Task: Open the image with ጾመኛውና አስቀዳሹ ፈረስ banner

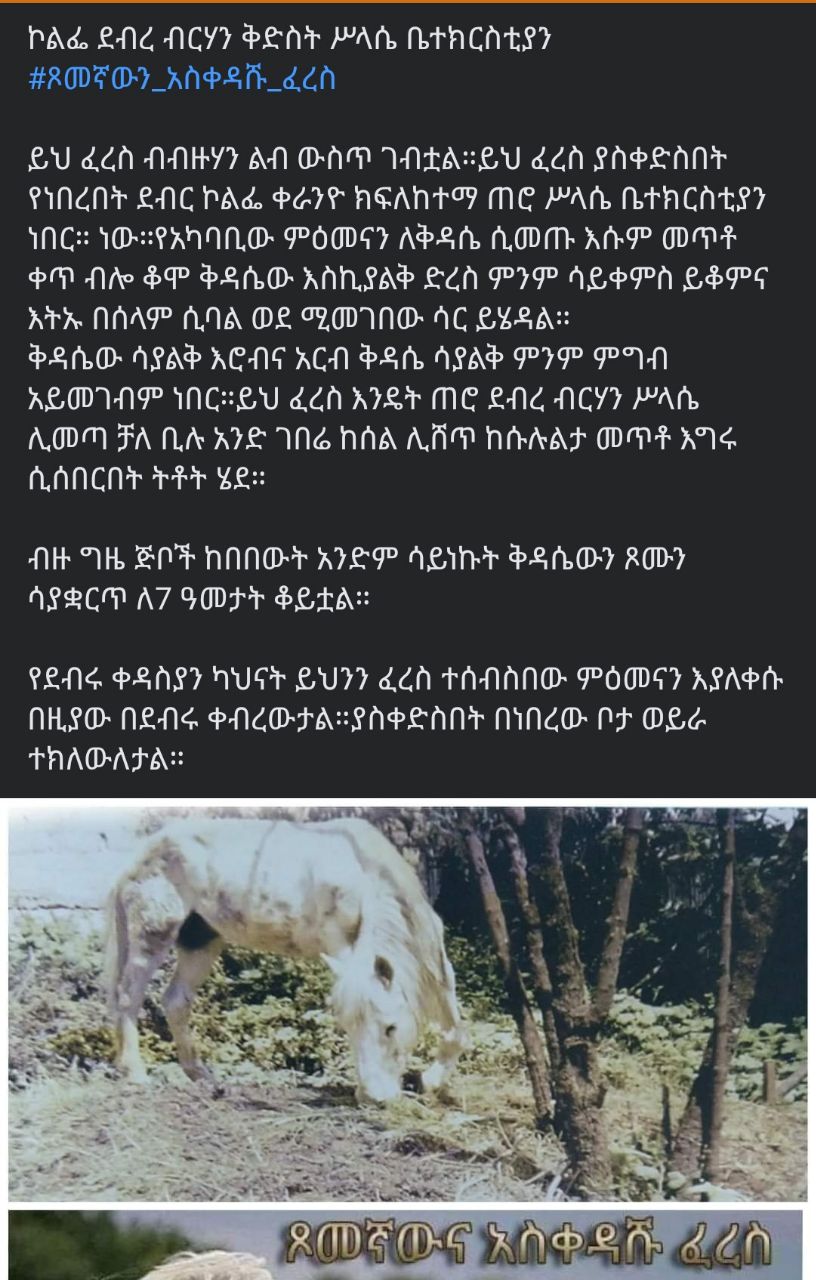Action: [x=407, y=1245]
